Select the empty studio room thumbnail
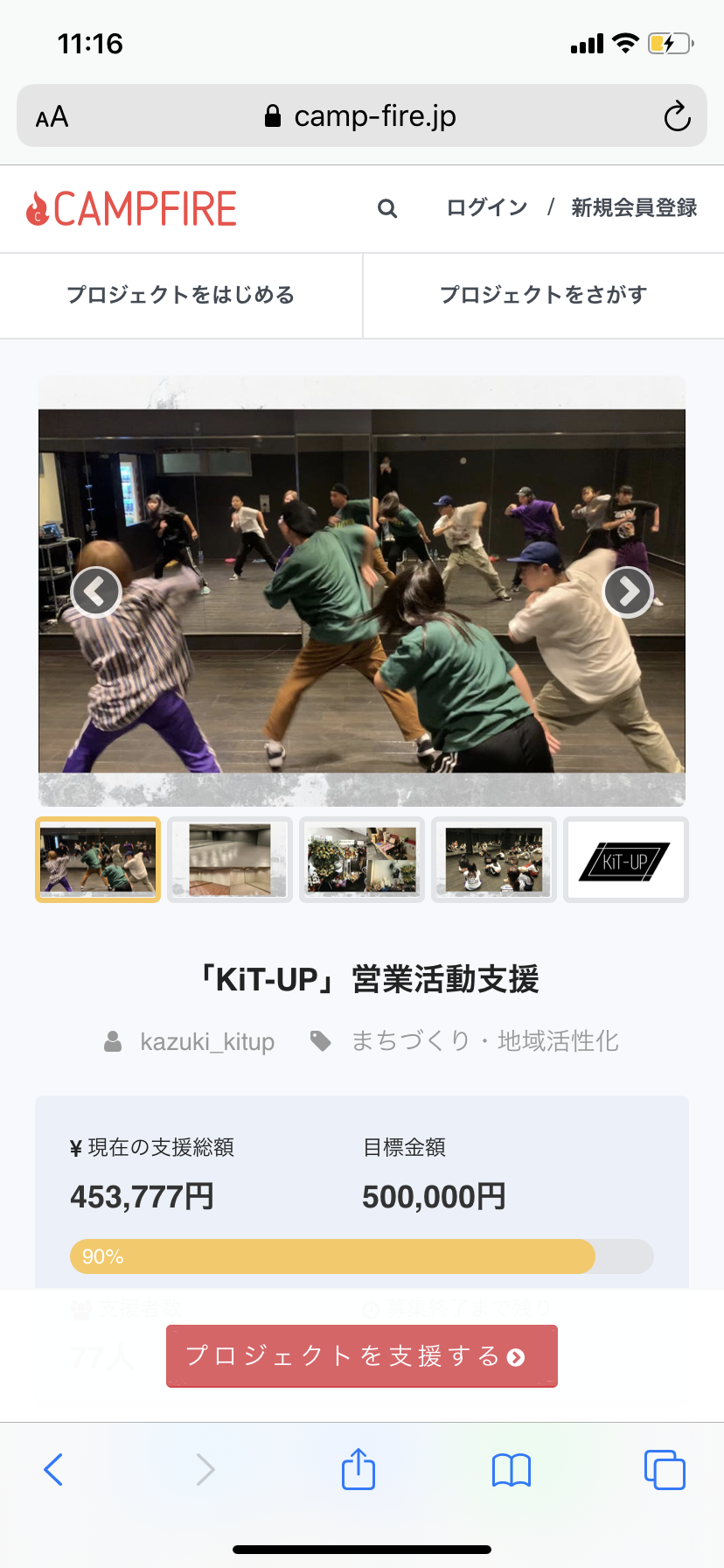724x1568 pixels. [x=230, y=860]
